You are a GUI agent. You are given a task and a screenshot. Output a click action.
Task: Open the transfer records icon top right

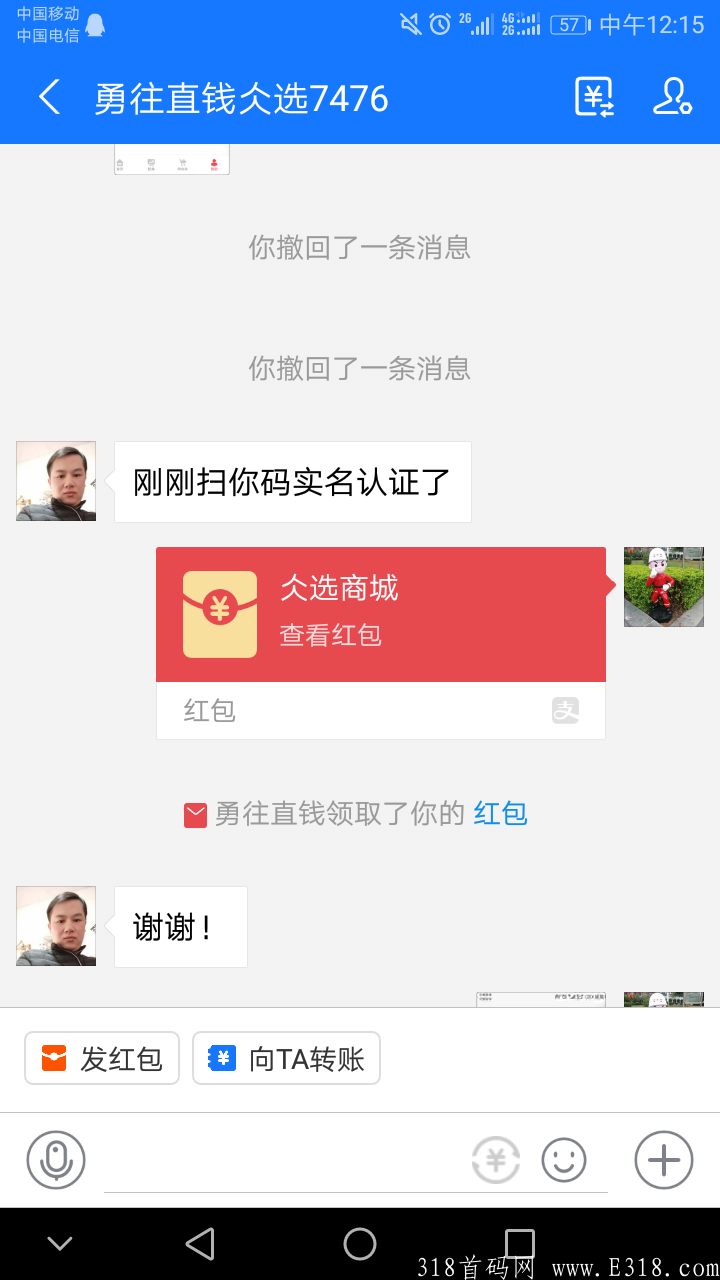(595, 97)
